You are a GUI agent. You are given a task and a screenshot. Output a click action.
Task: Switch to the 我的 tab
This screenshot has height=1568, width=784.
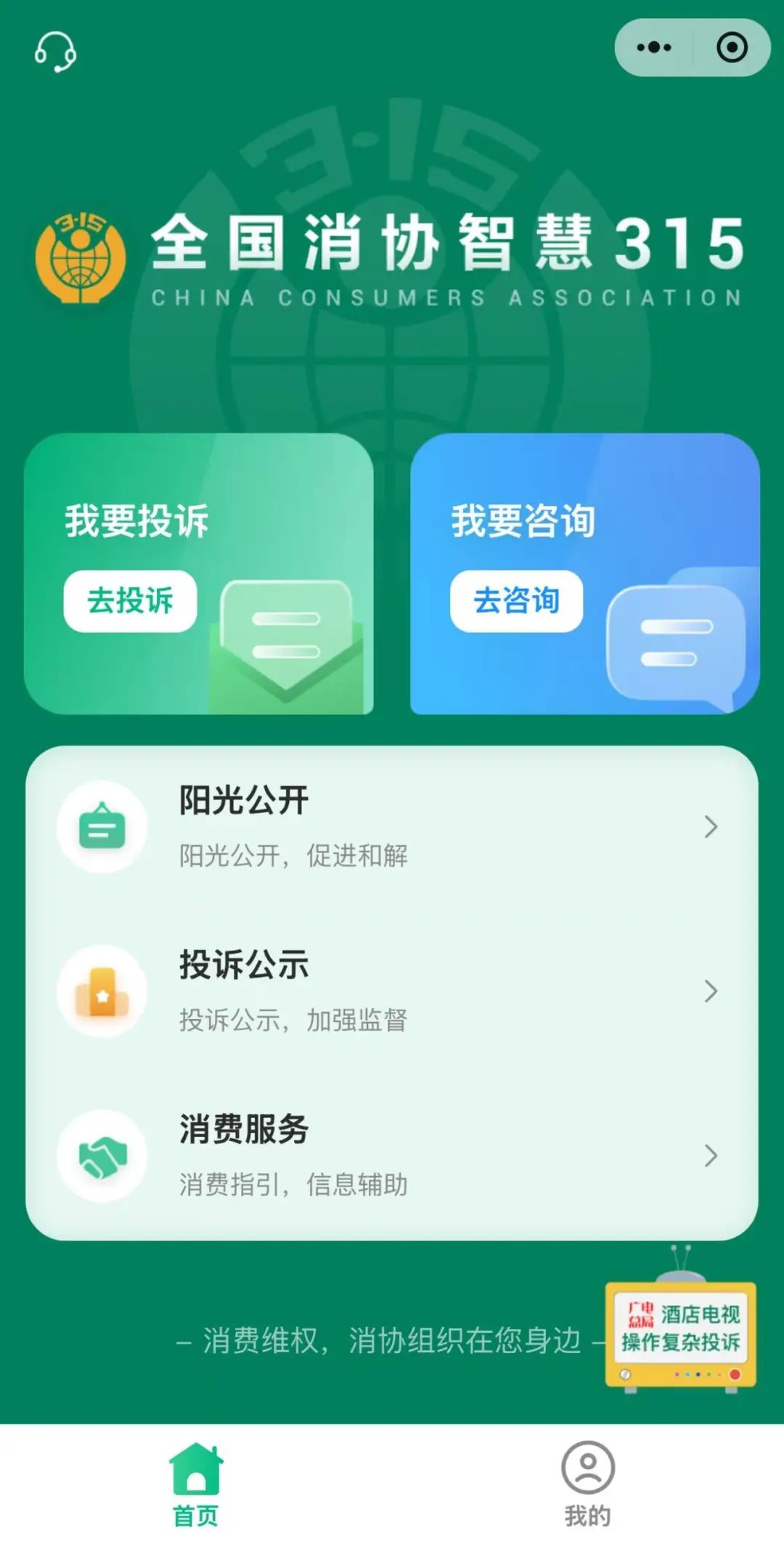tap(588, 1485)
